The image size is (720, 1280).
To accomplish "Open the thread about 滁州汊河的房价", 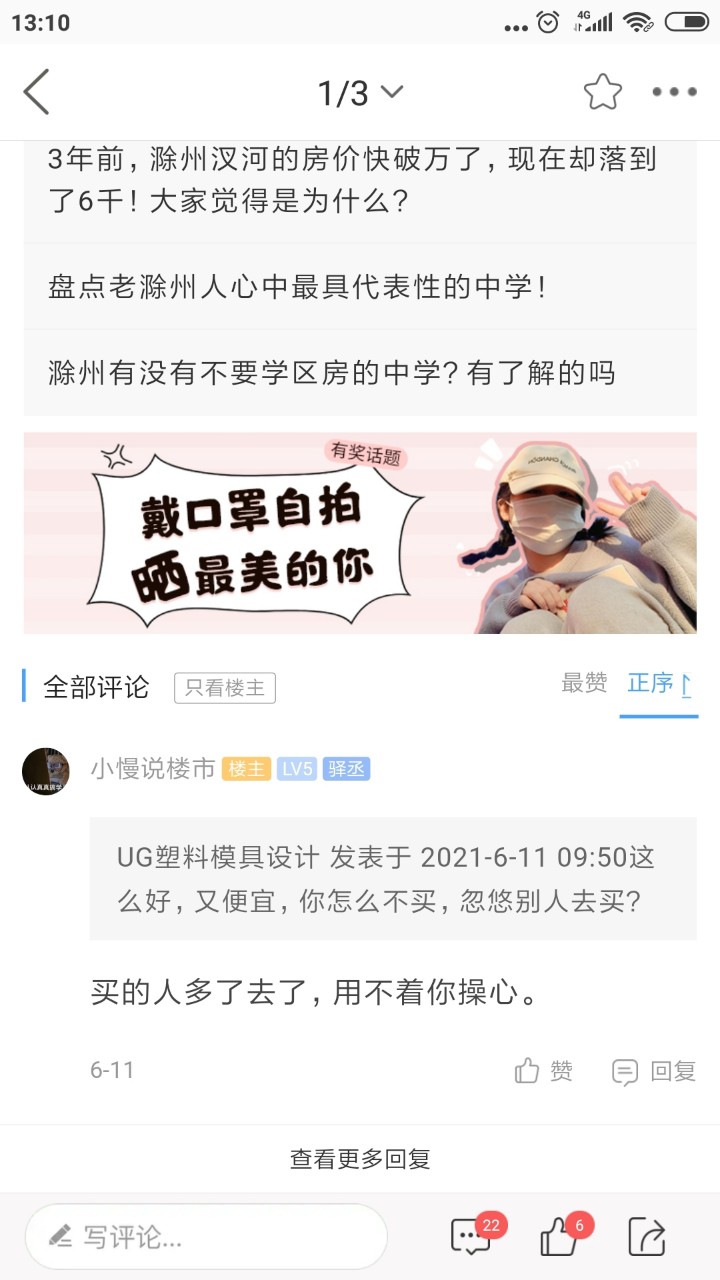I will click(x=360, y=181).
